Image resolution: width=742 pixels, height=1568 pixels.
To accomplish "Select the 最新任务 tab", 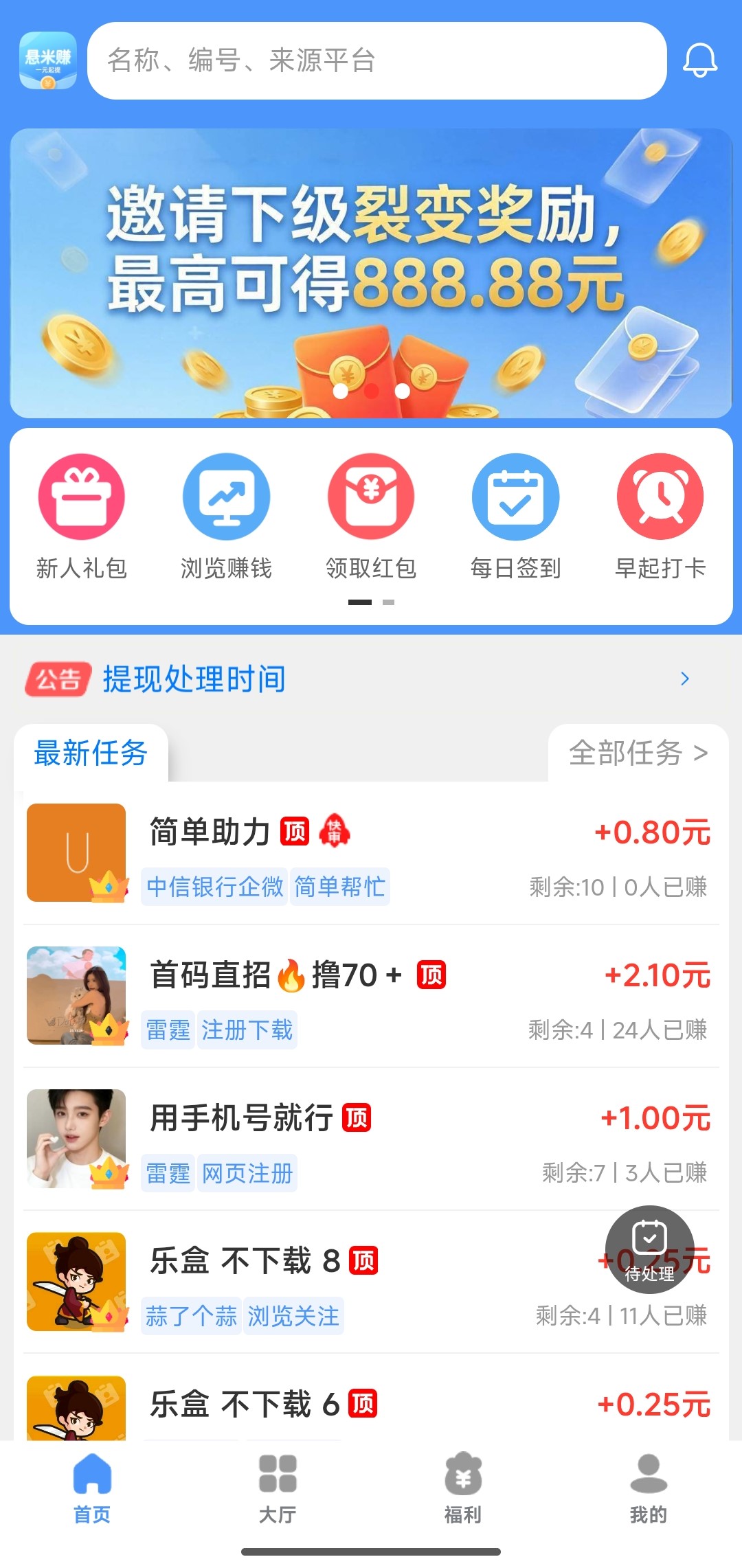I will [x=91, y=753].
